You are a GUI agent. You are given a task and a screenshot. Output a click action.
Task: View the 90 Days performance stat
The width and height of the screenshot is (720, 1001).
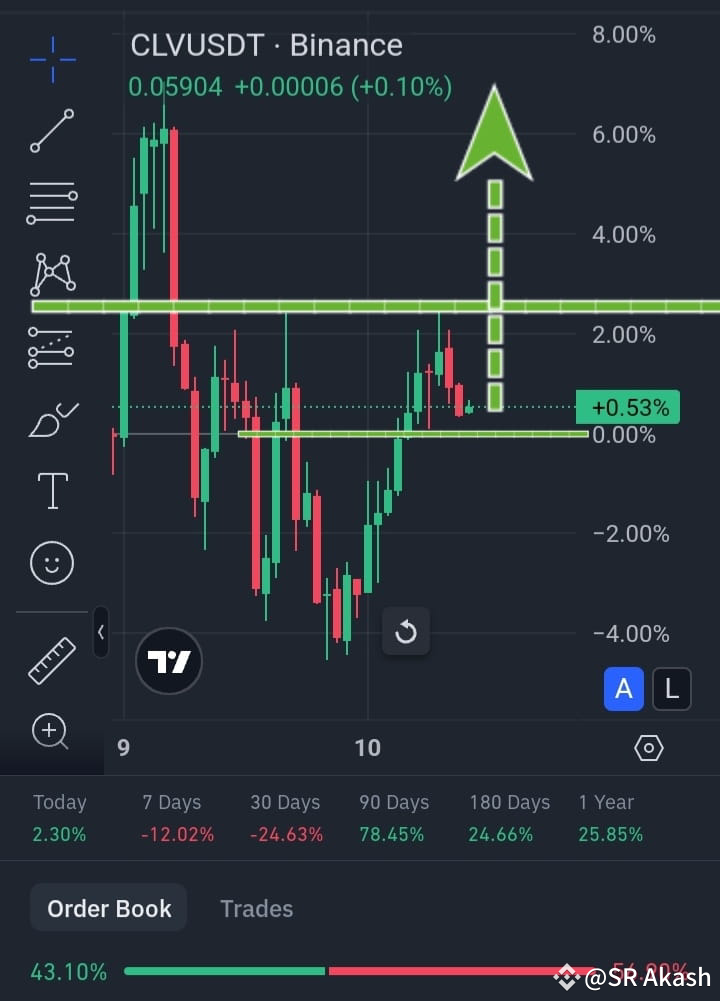pos(393,817)
